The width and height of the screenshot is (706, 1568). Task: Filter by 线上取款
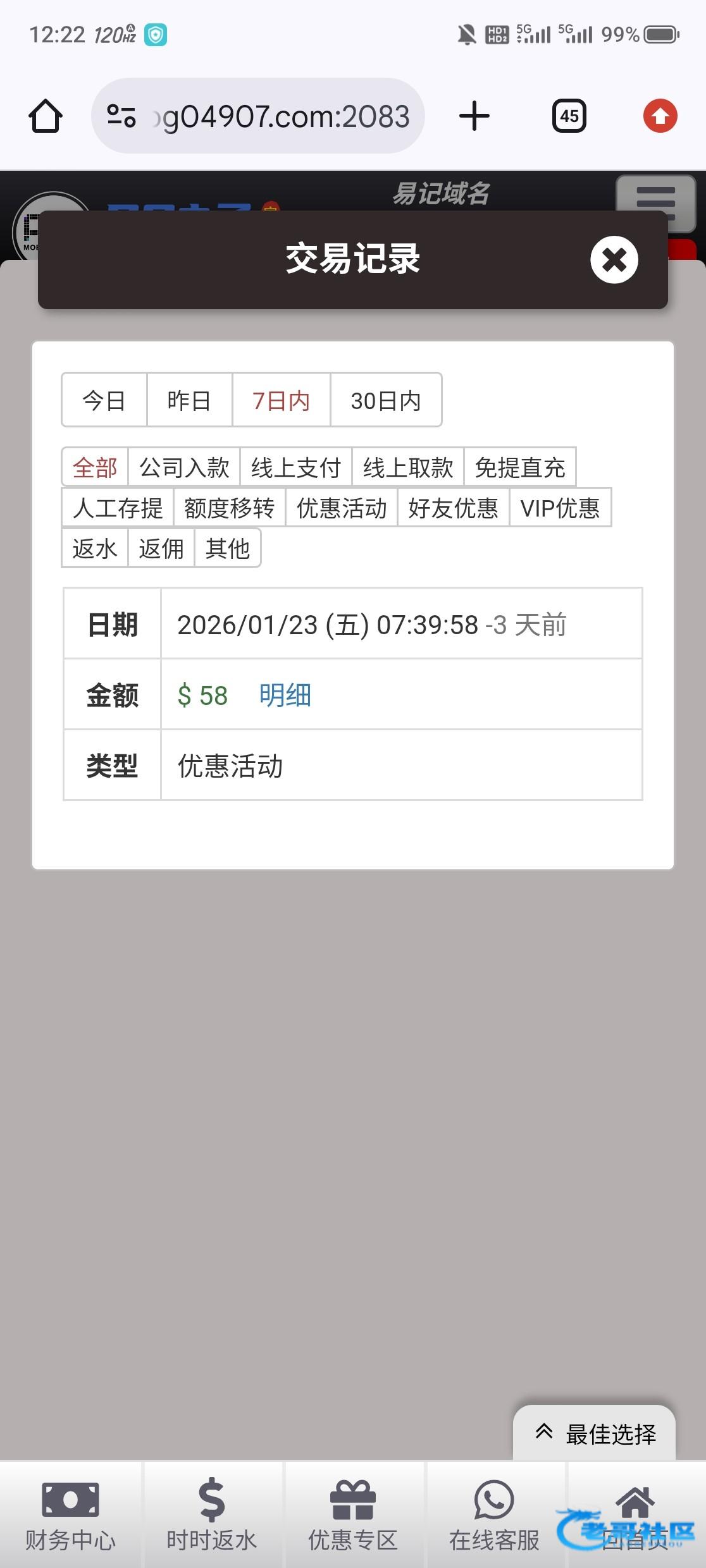pos(408,468)
